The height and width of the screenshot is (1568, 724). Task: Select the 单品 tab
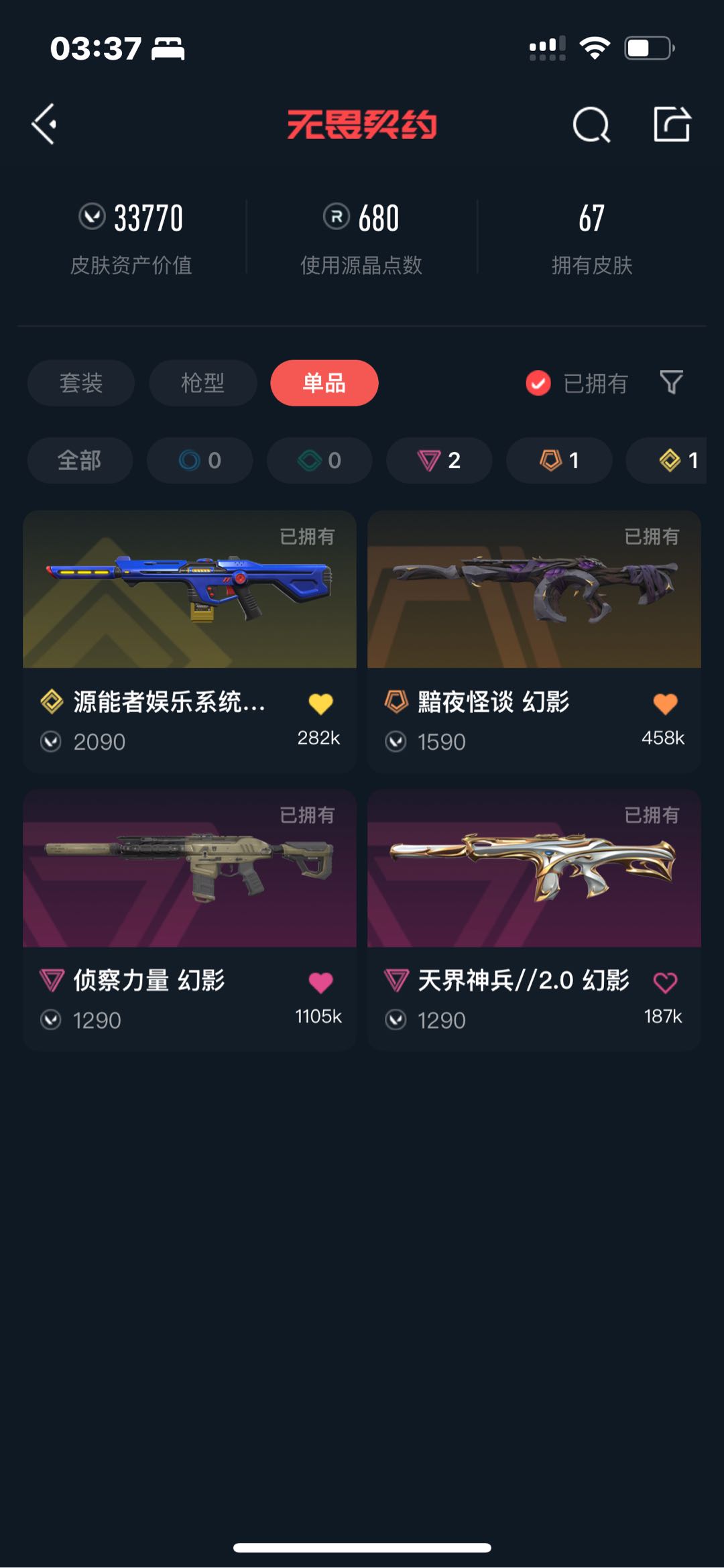tap(324, 383)
